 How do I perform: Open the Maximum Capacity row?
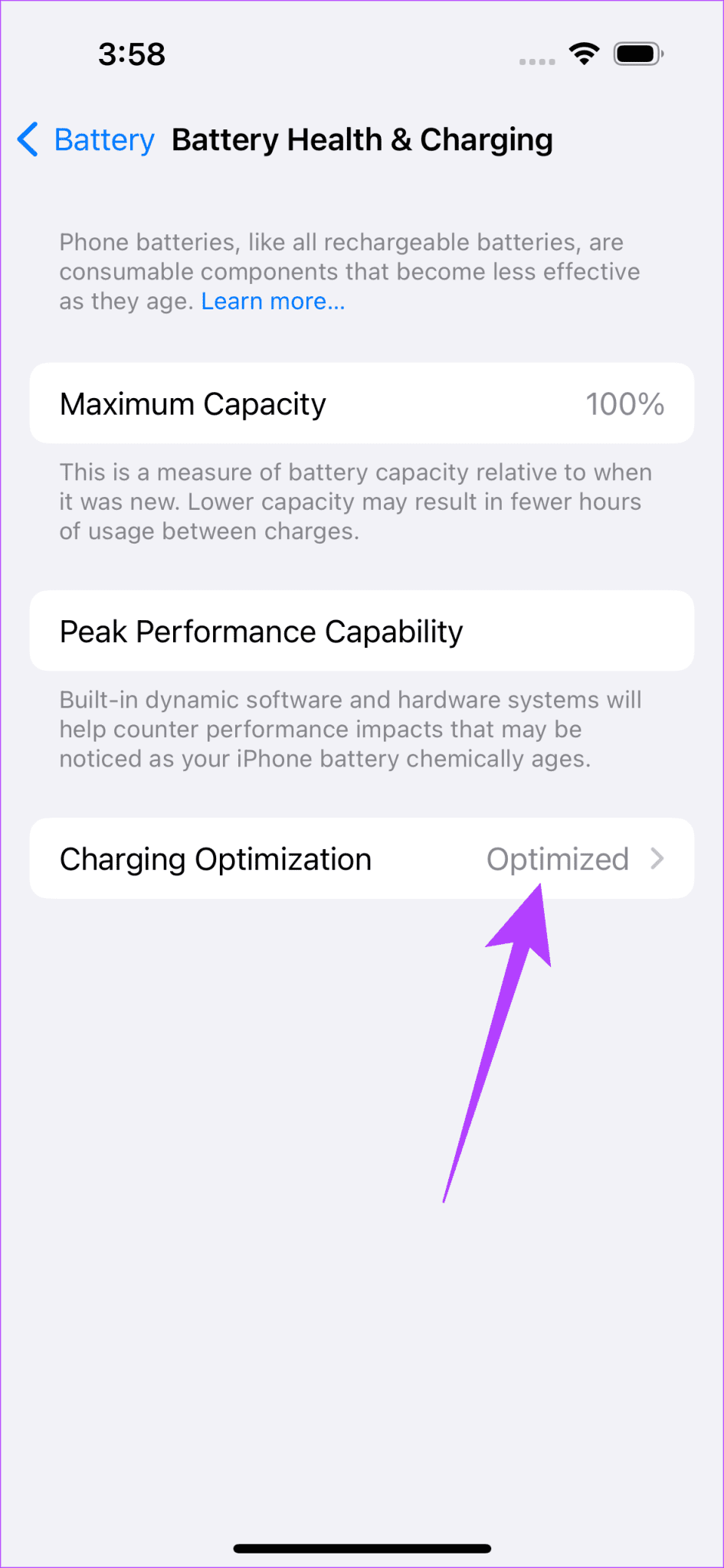point(362,403)
